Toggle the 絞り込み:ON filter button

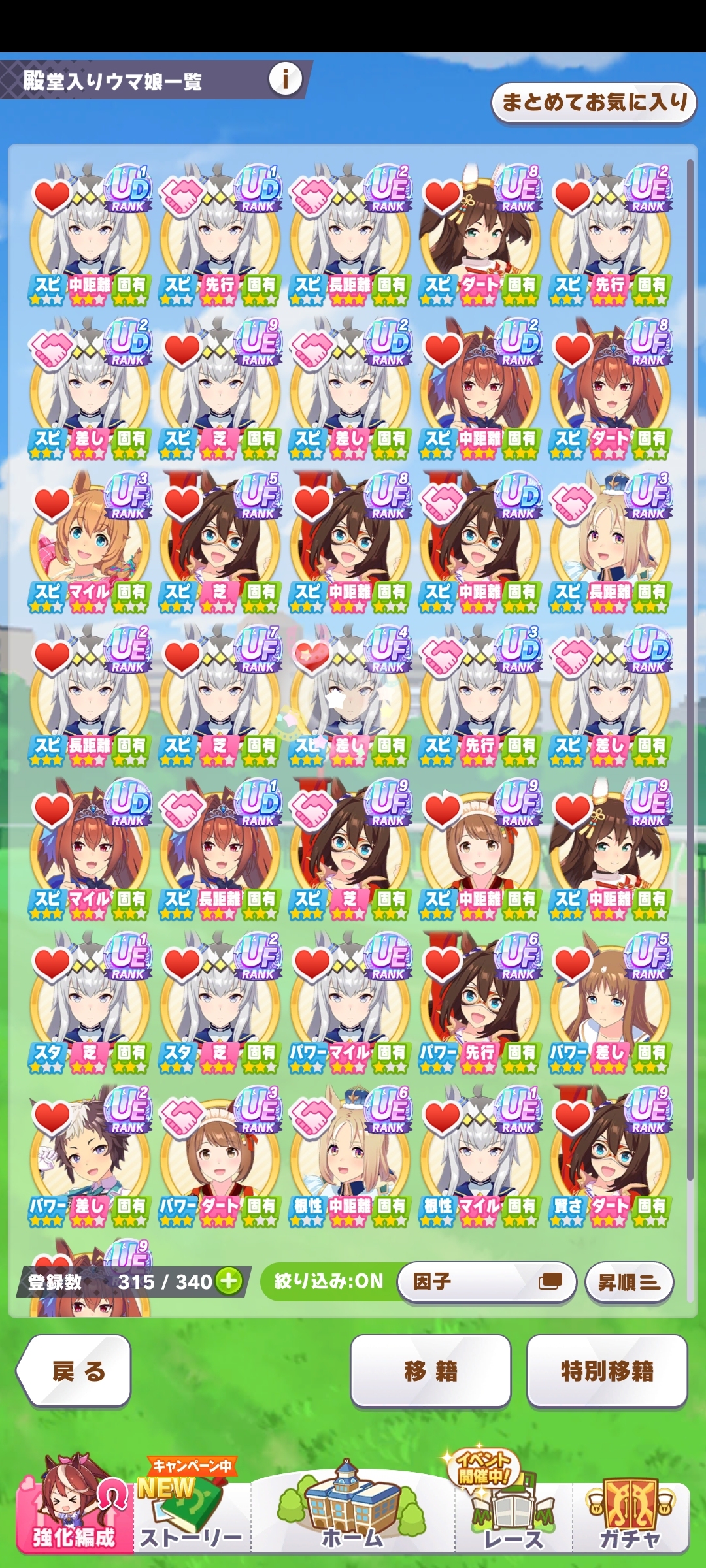[329, 1281]
